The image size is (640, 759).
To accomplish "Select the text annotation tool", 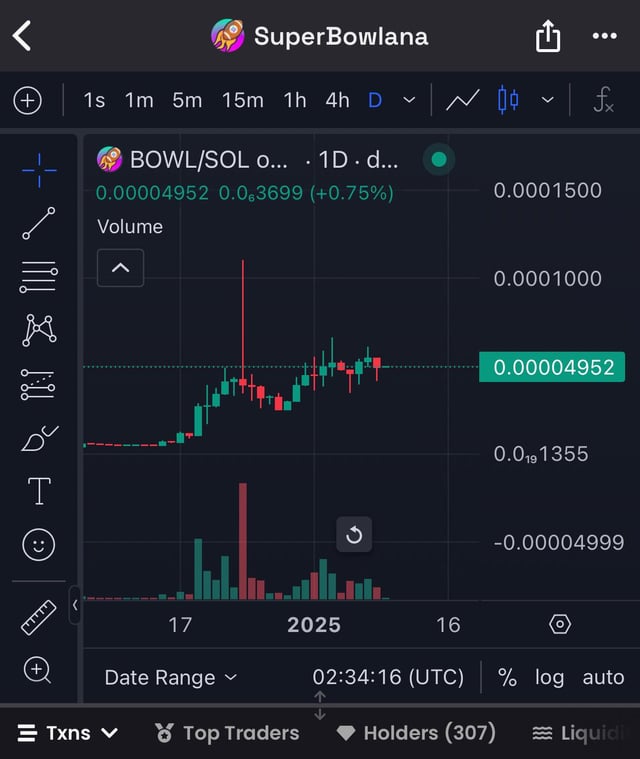I will click(39, 491).
